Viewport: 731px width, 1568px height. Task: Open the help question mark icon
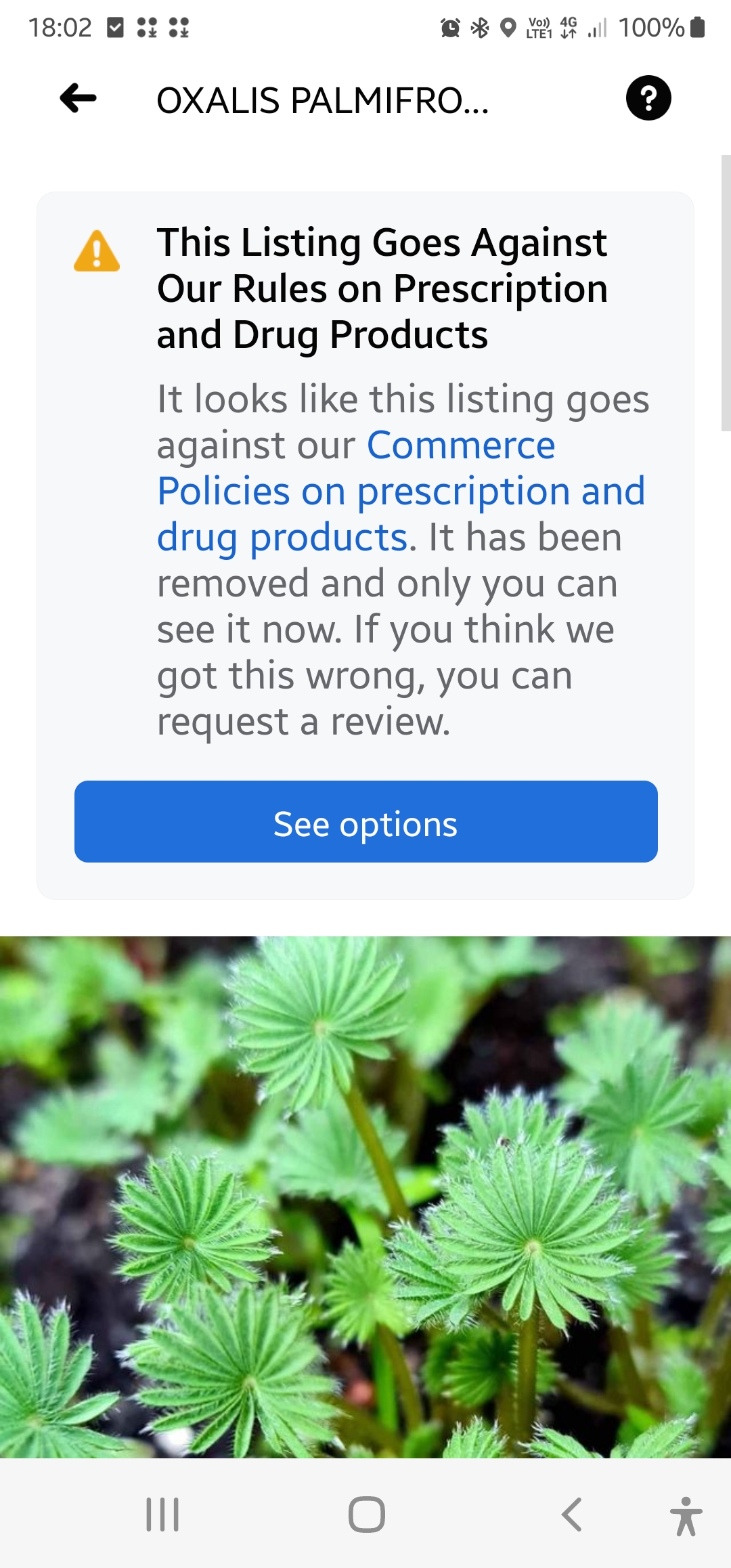coord(648,98)
